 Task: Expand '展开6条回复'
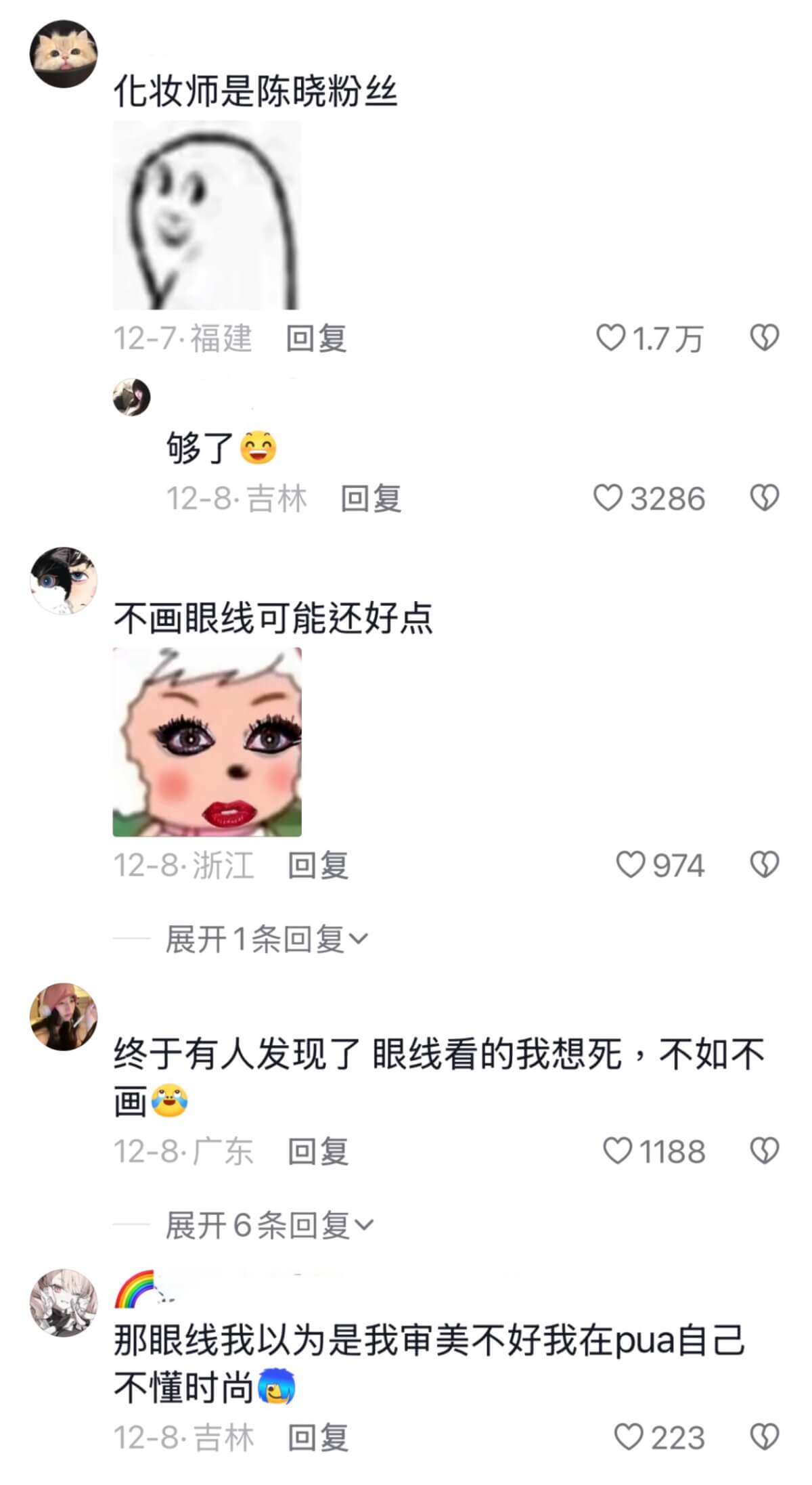click(269, 1225)
